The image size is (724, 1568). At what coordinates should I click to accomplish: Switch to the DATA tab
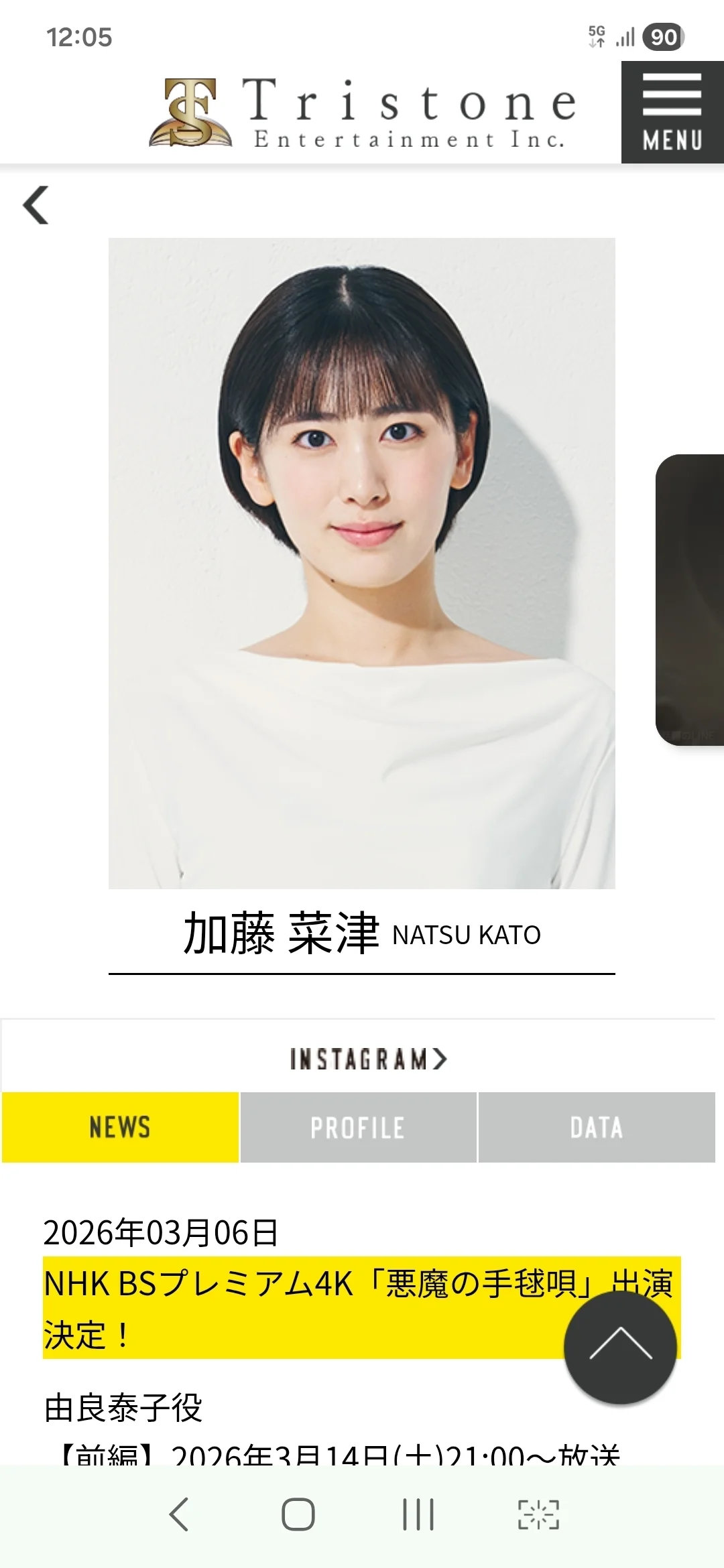tap(596, 1127)
